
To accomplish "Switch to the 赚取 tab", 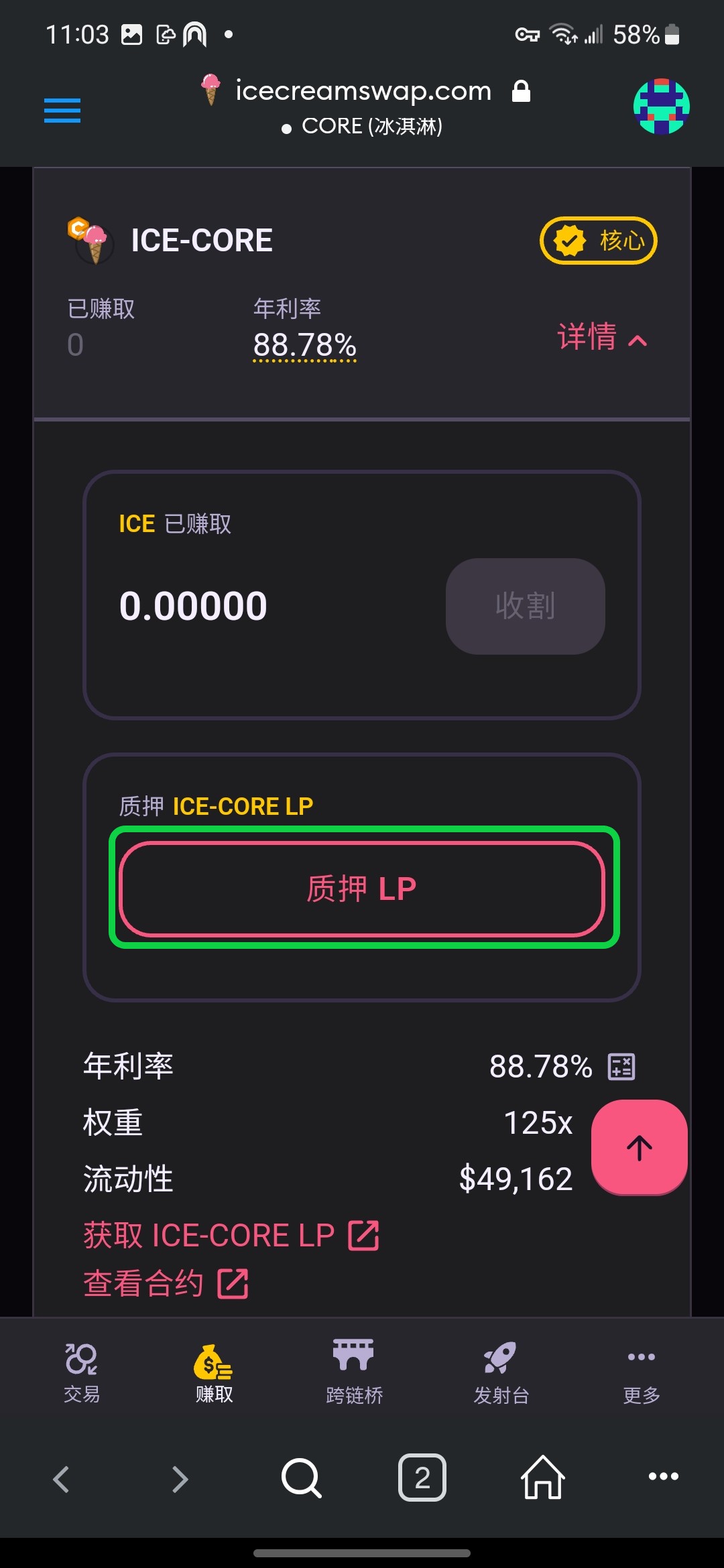I will (215, 1371).
